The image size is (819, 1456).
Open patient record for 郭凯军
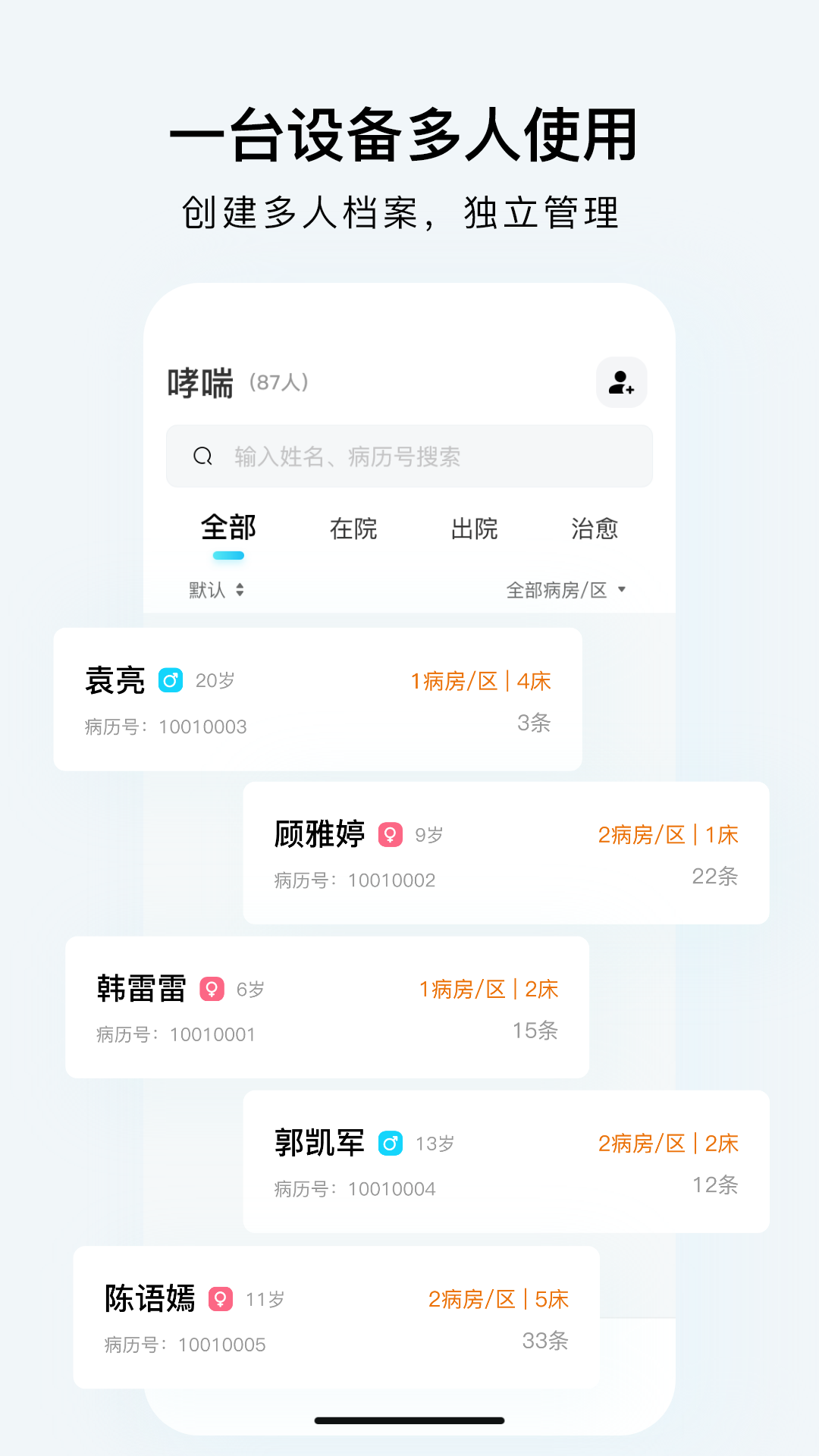504,1160
